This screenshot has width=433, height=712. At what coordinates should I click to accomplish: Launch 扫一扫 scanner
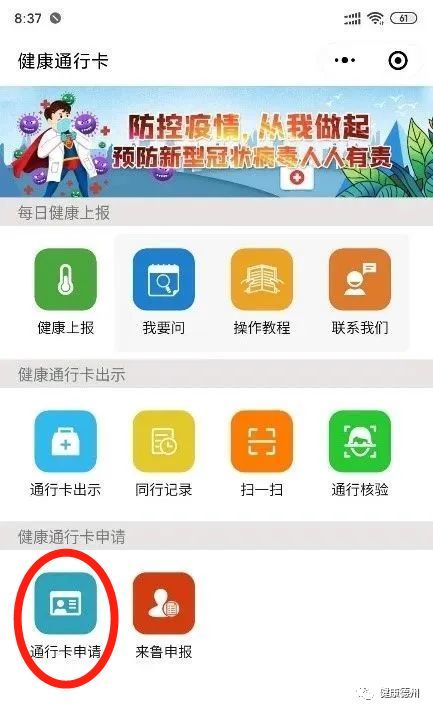(x=262, y=454)
